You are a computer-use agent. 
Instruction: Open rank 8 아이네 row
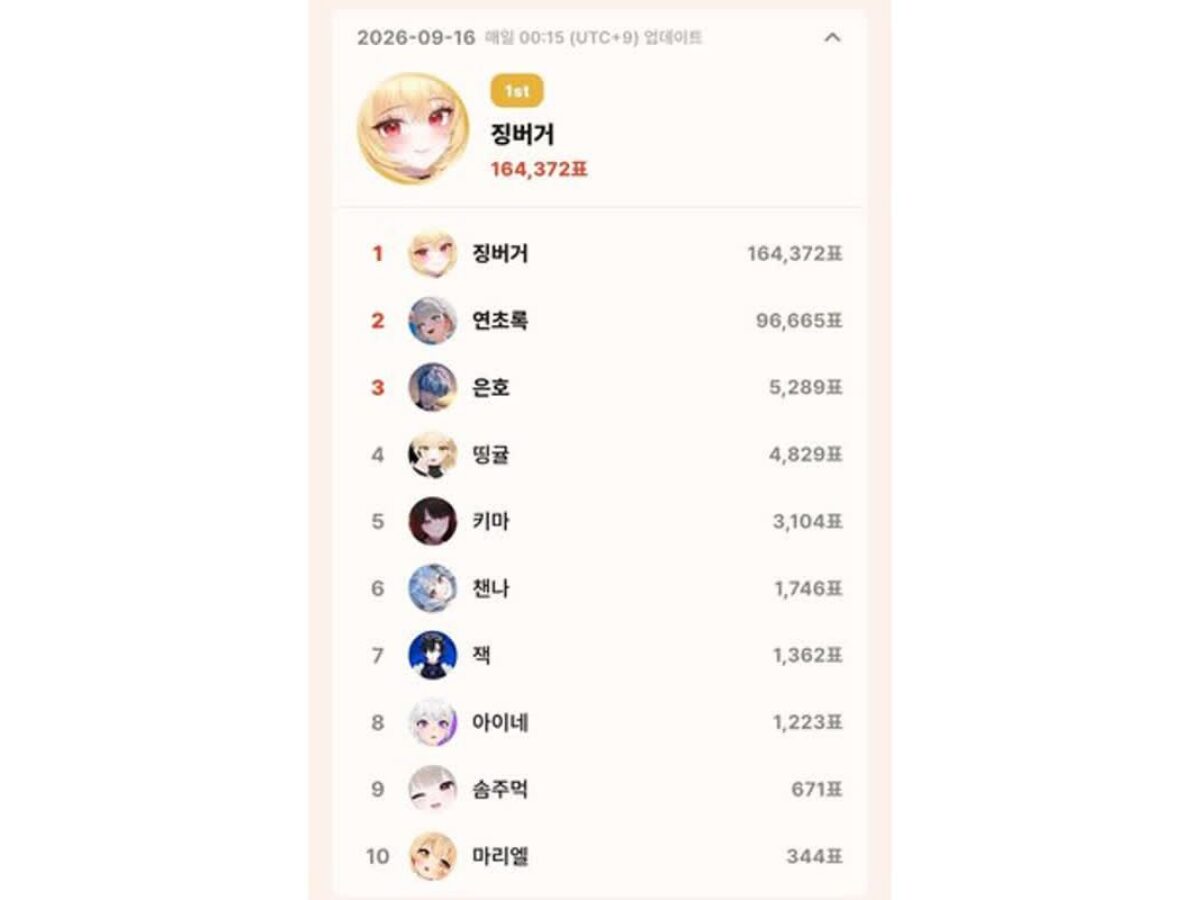point(598,723)
